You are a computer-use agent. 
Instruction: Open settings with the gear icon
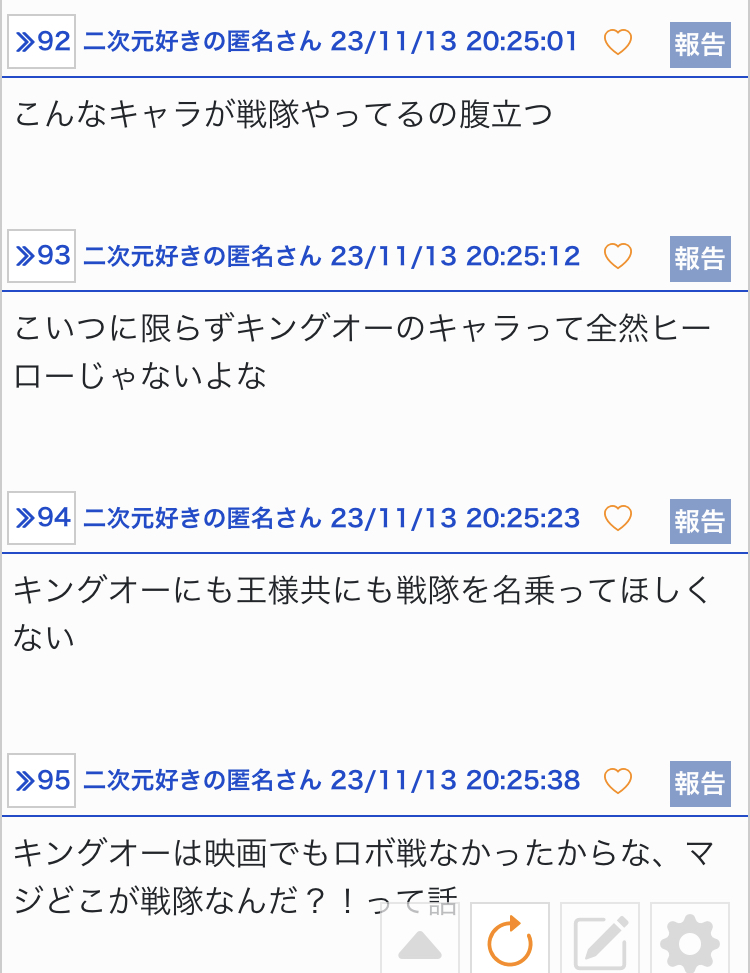(x=689, y=940)
